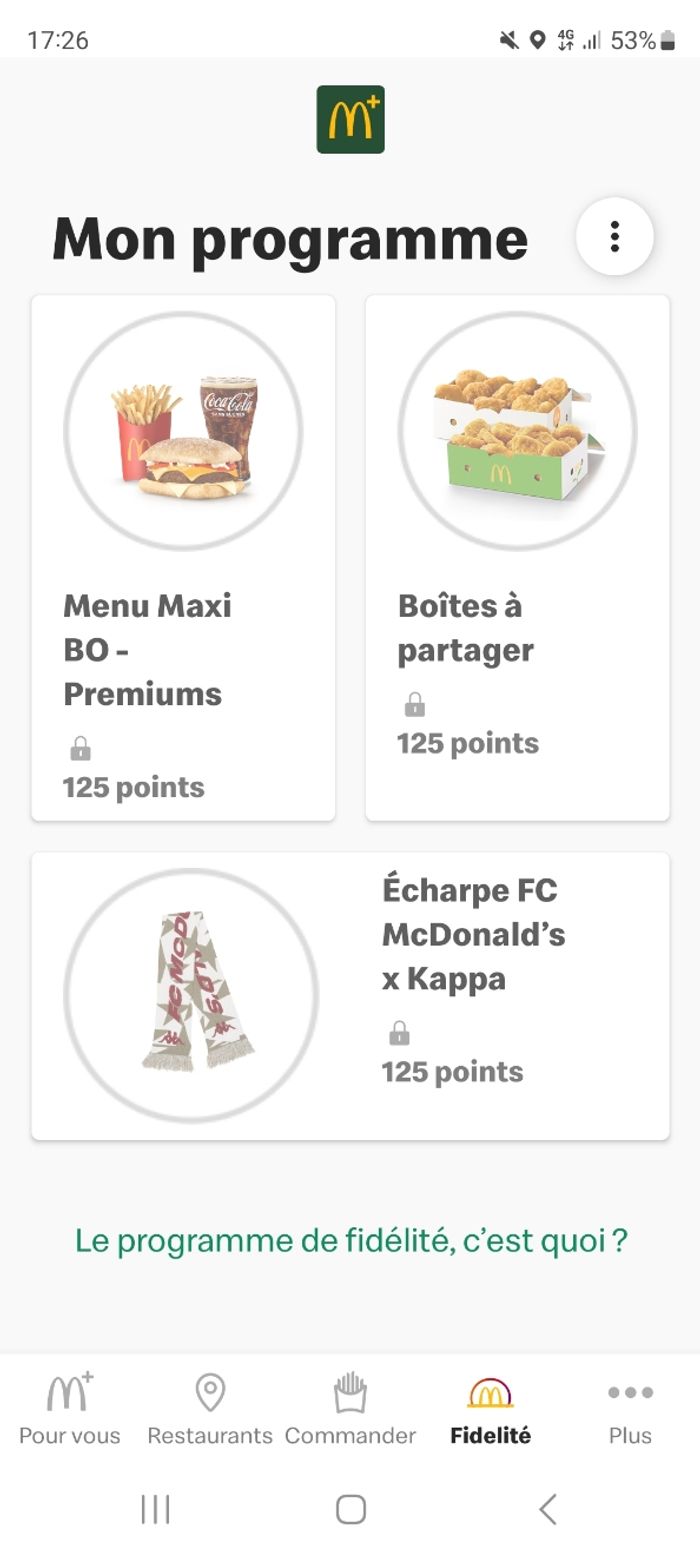The image size is (700, 1556).
Task: Open the three-dot overflow menu
Action: [614, 236]
